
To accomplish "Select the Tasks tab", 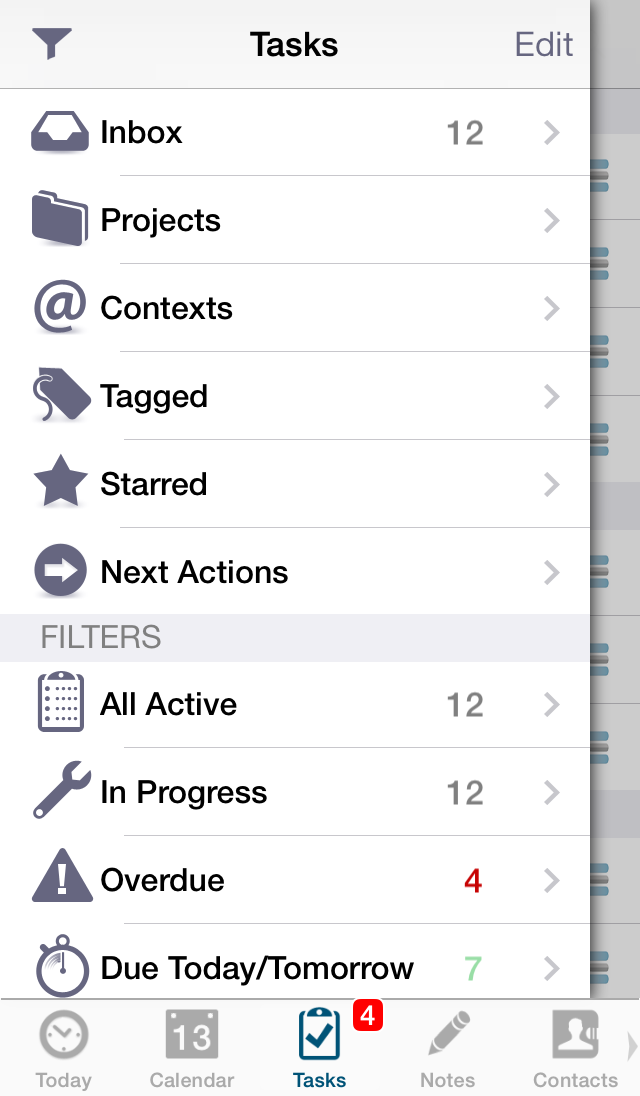I will tap(320, 1050).
